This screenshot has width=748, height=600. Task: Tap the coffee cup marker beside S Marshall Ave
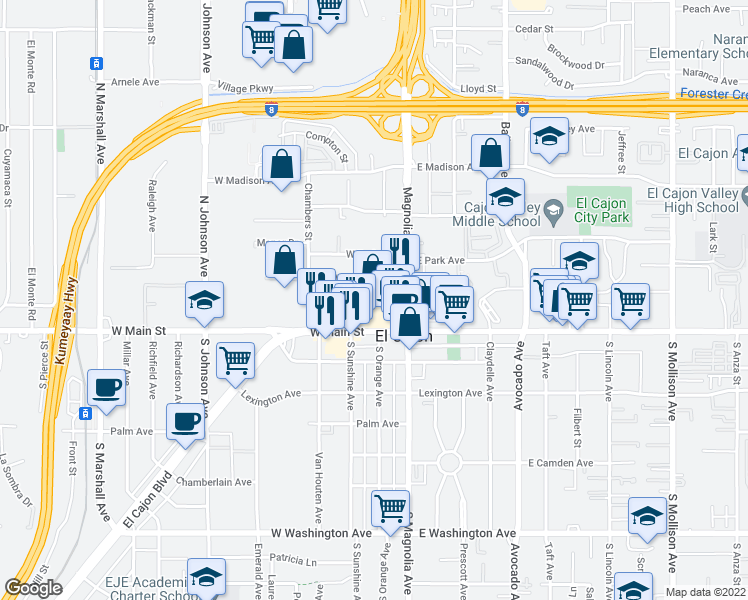coord(106,390)
